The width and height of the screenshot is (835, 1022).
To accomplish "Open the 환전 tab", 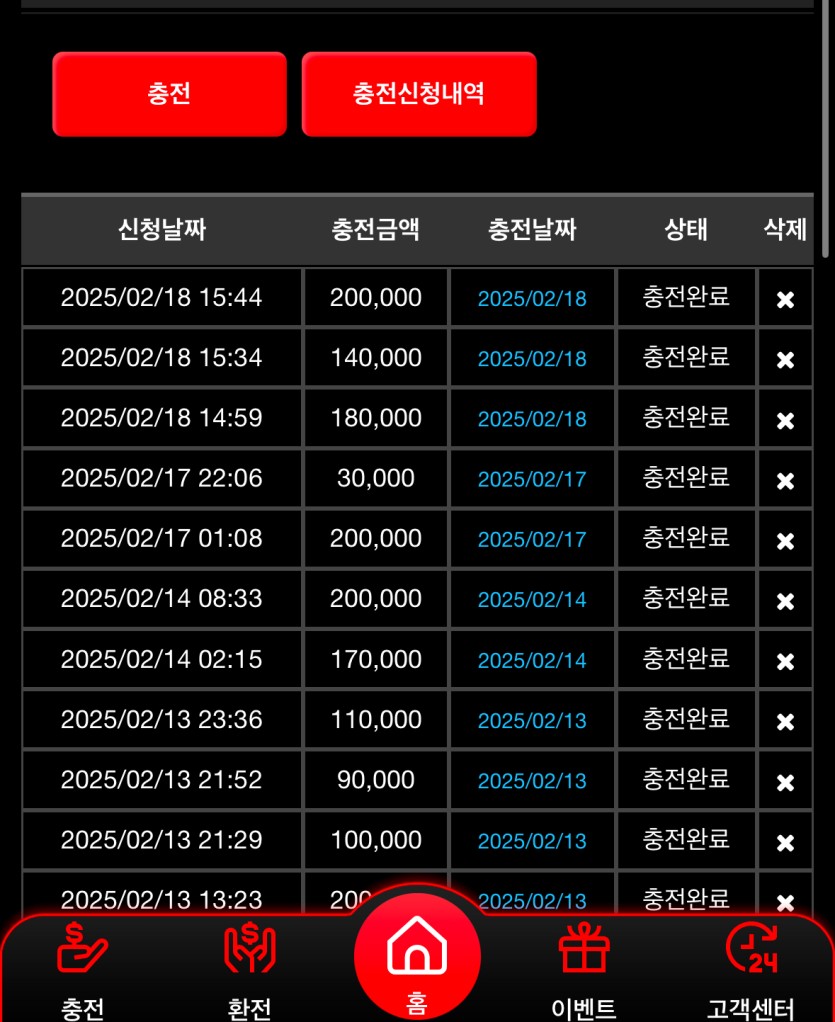I will 249,968.
